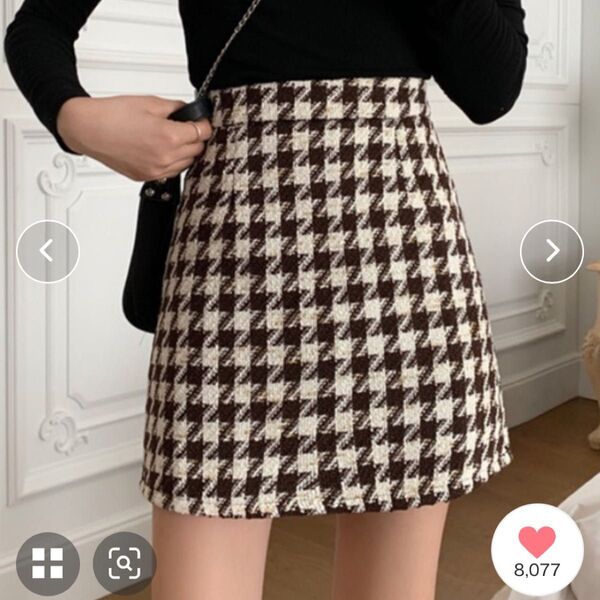Show the next product photo
Screen dimensions: 600x600
click(x=551, y=251)
